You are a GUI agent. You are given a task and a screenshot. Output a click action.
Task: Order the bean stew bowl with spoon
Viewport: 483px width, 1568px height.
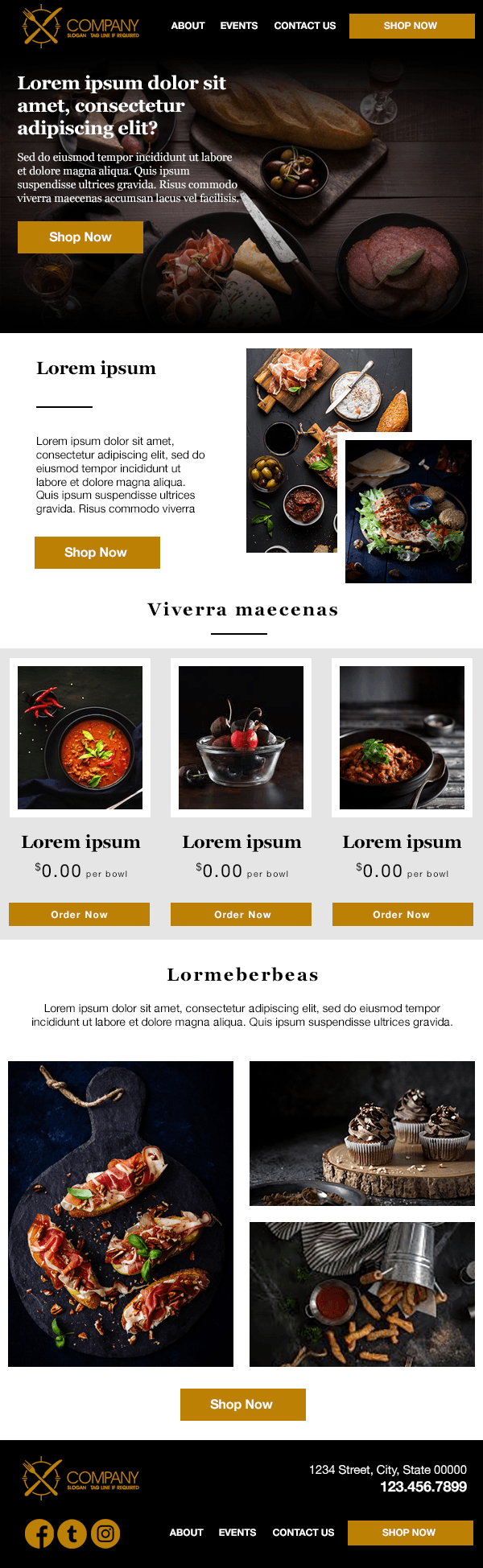[402, 915]
